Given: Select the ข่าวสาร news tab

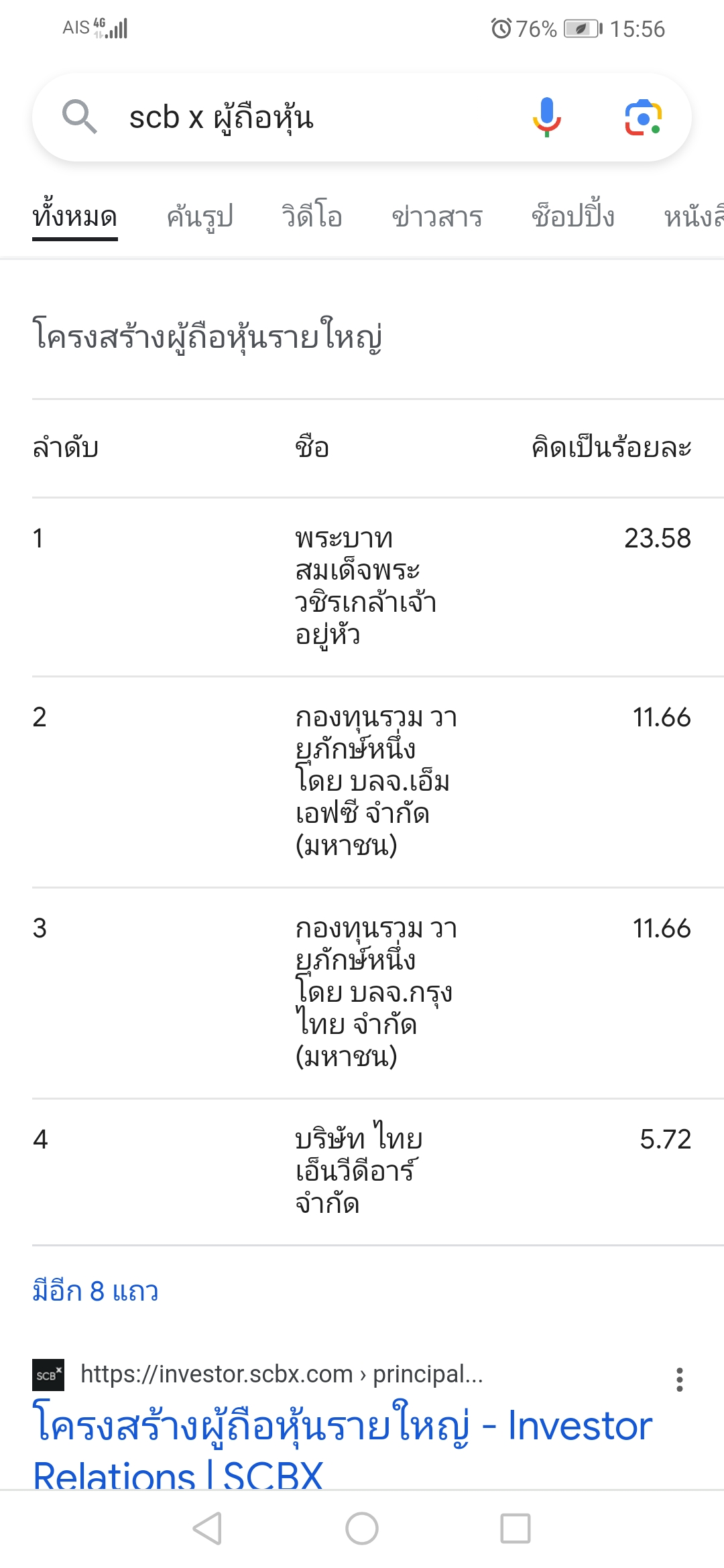Looking at the screenshot, I should point(437,216).
